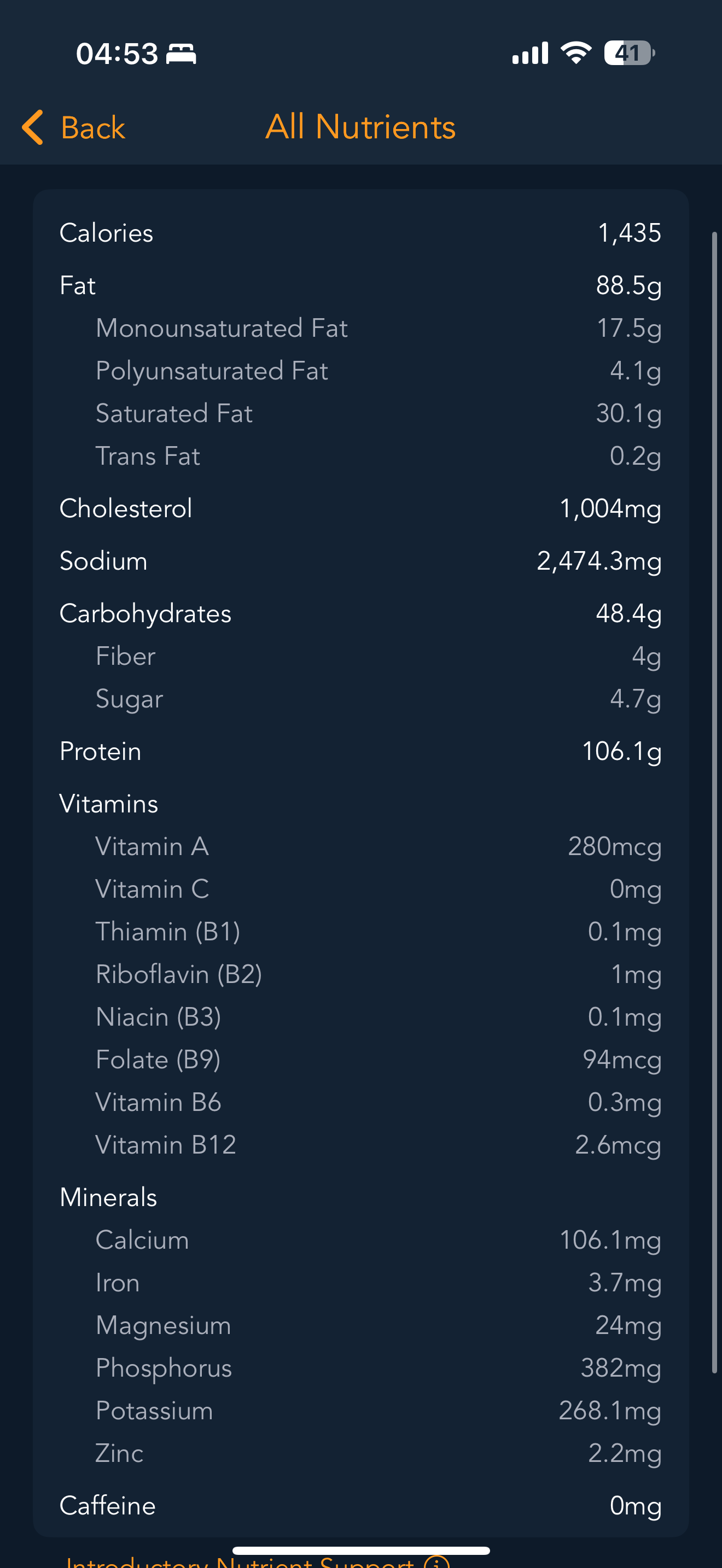Image resolution: width=722 pixels, height=1568 pixels.
Task: Go back to the previous screen
Action: point(73,127)
